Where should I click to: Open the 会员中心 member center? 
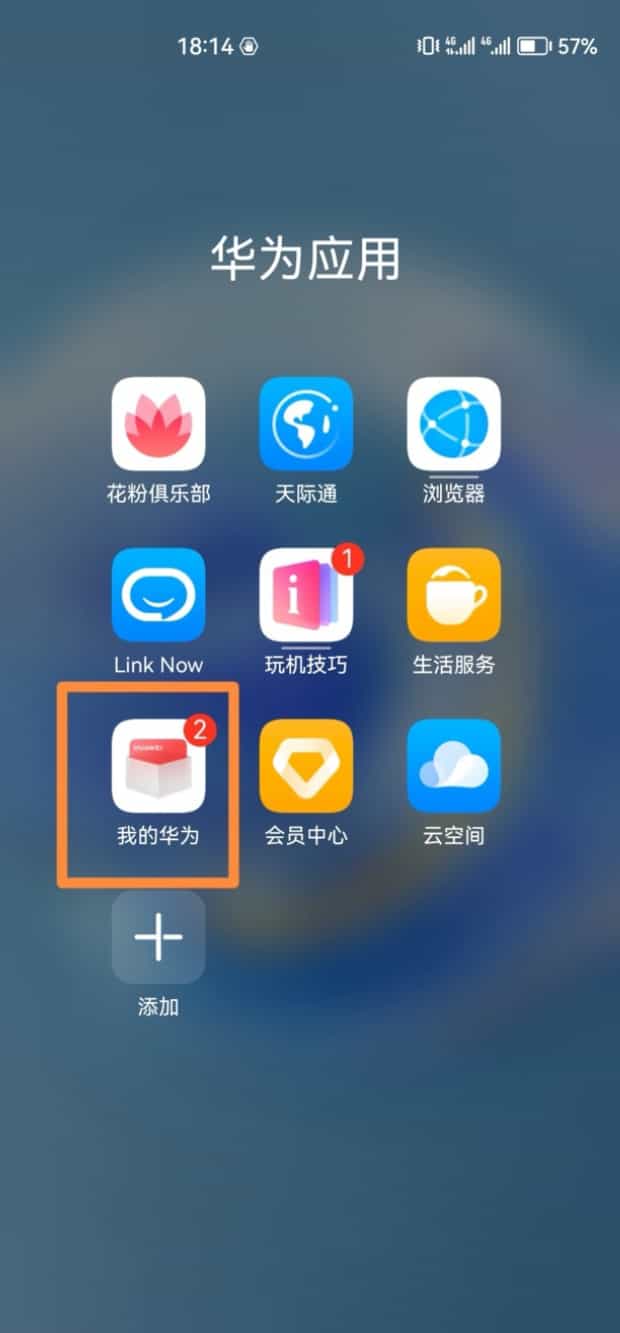click(306, 766)
